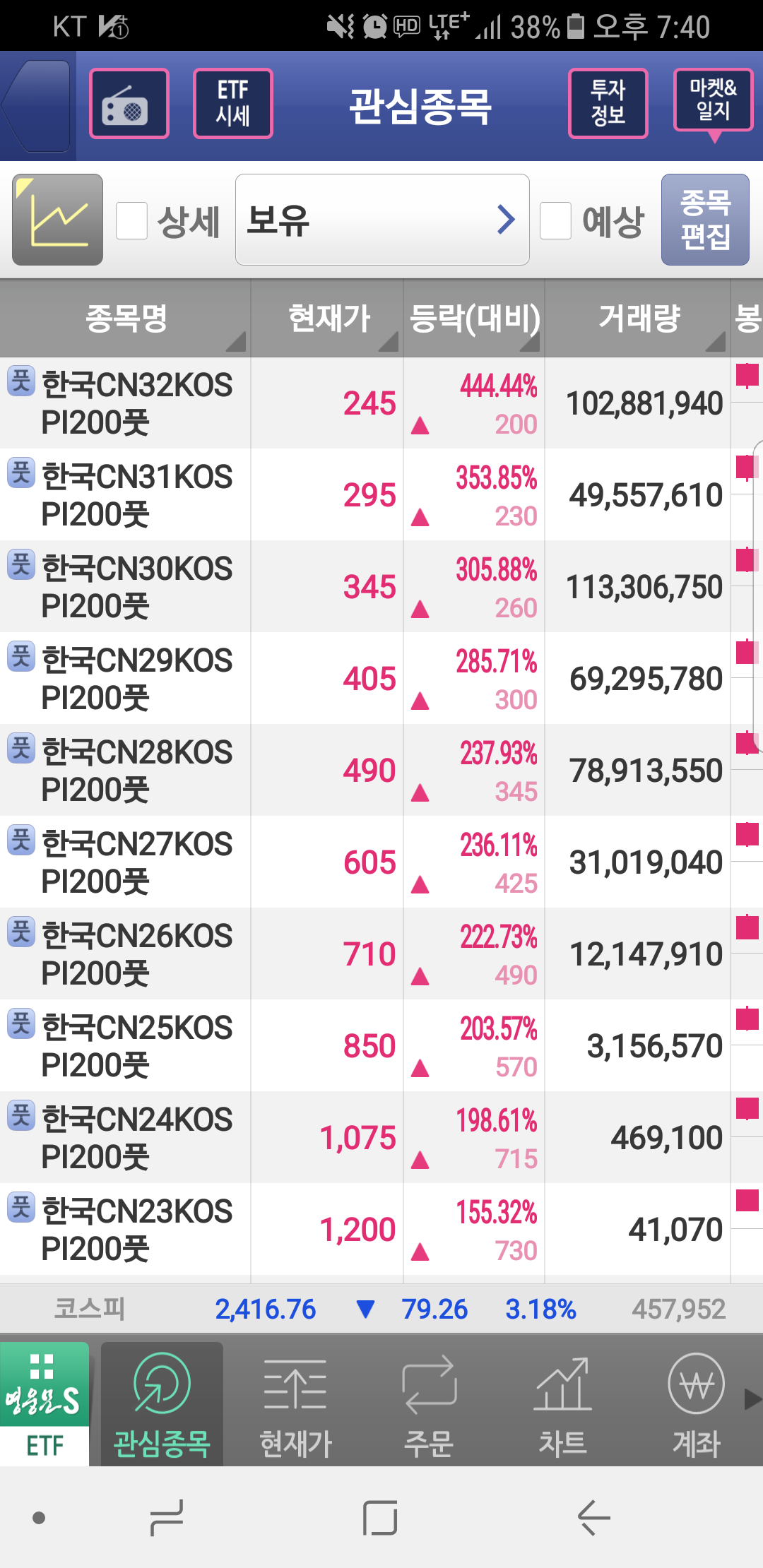
Task: Tap the chart view icon
Action: (x=58, y=220)
